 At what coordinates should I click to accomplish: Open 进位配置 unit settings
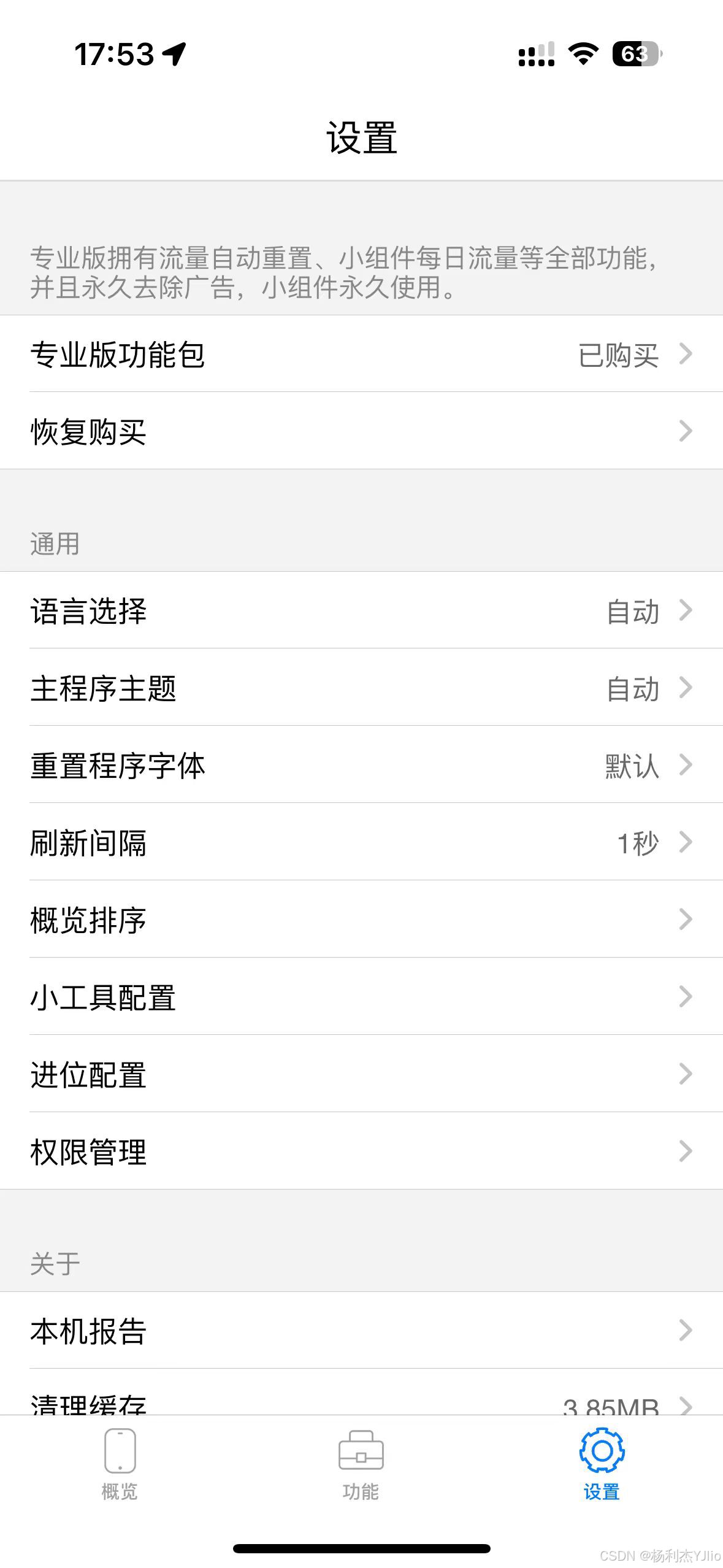pos(362,1074)
